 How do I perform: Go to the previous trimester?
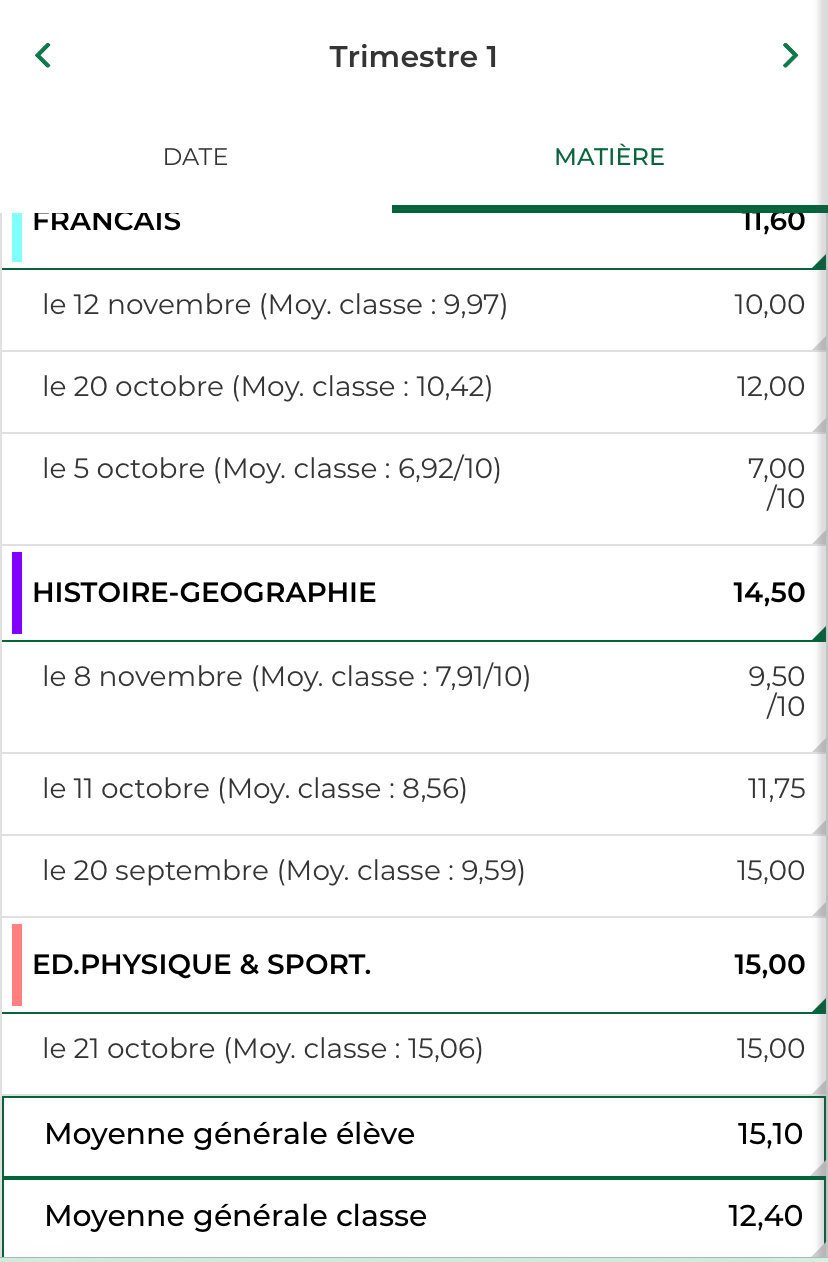tap(42, 56)
